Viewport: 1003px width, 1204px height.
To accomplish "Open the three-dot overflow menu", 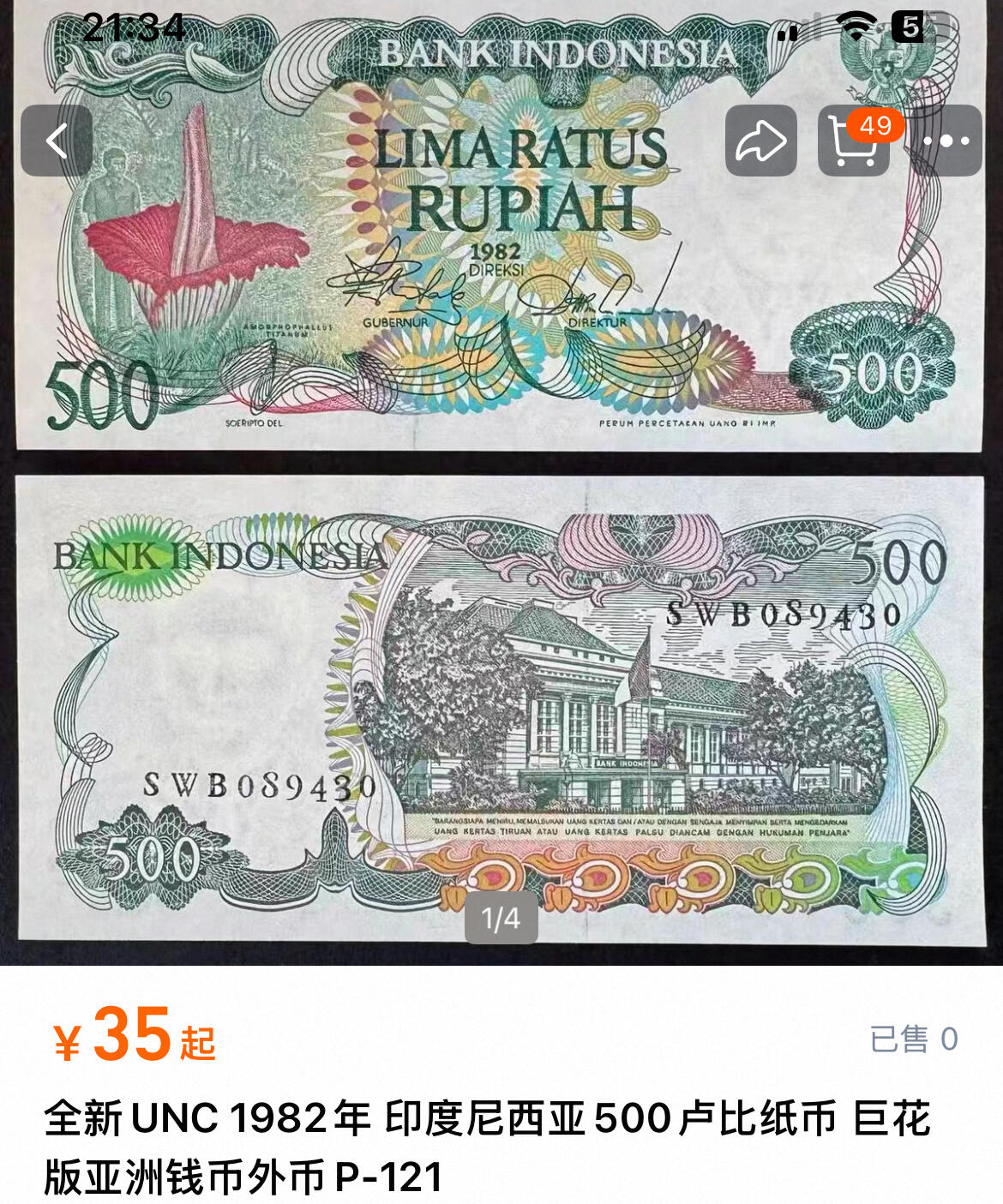I will point(946,141).
